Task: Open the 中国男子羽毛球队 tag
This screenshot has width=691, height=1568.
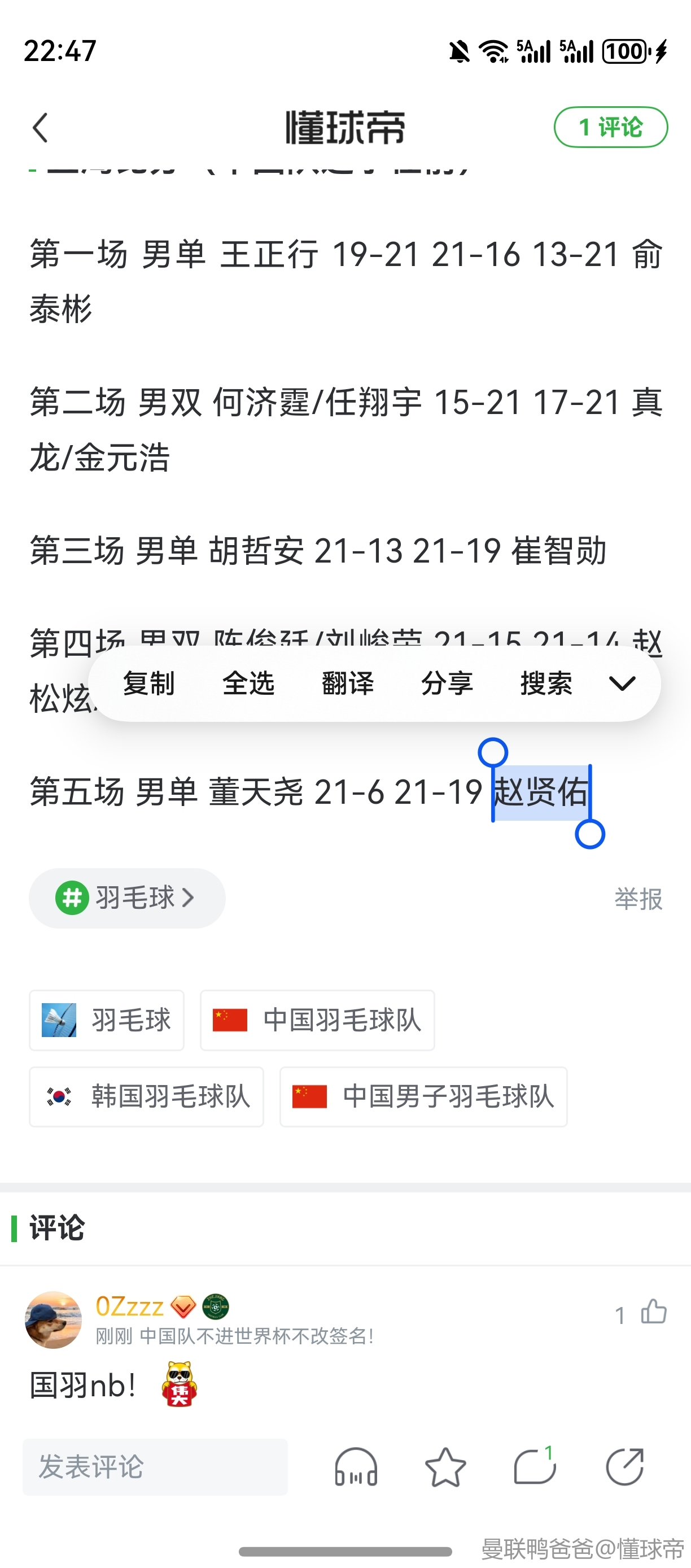Action: click(423, 1097)
